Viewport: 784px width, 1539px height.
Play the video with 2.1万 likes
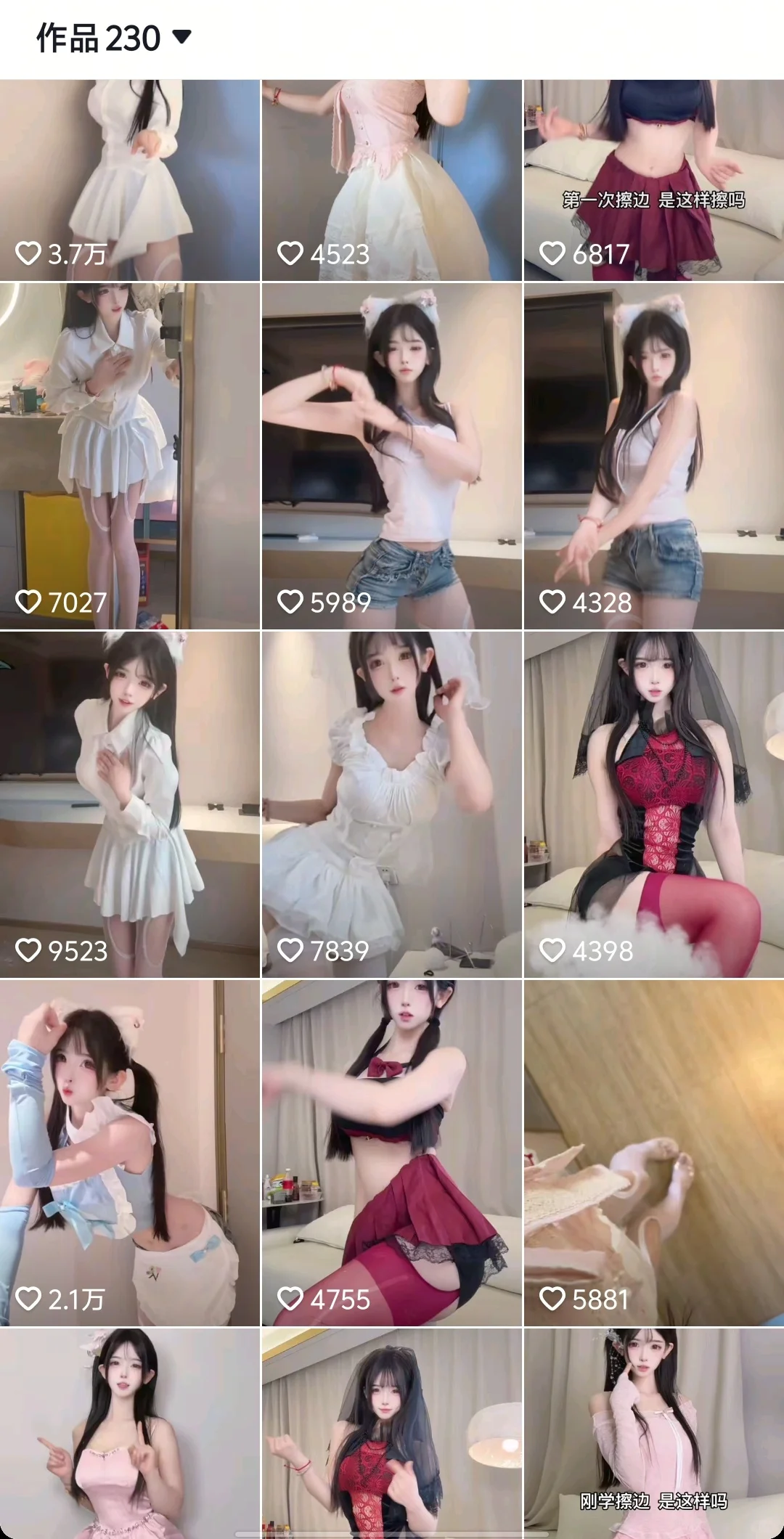[x=129, y=1153]
